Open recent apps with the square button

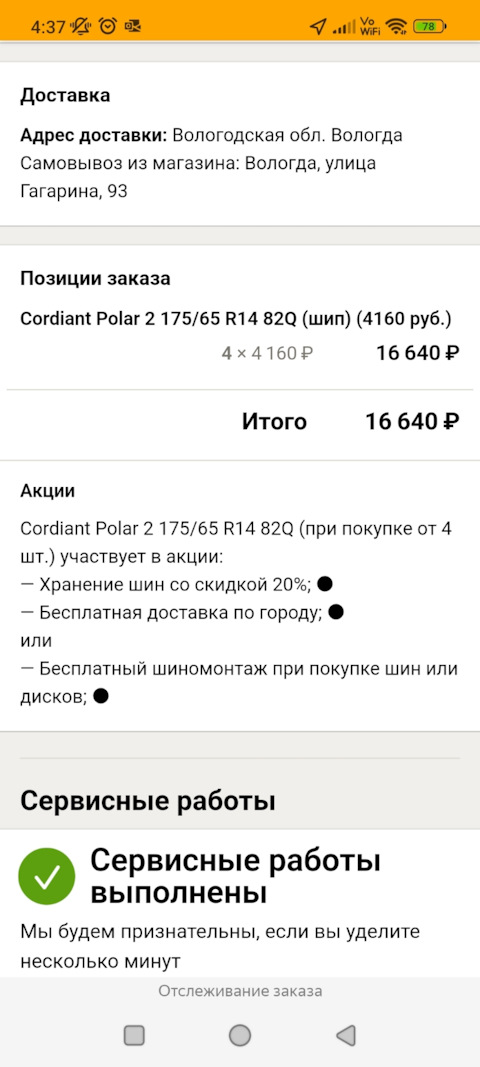[x=134, y=1035]
